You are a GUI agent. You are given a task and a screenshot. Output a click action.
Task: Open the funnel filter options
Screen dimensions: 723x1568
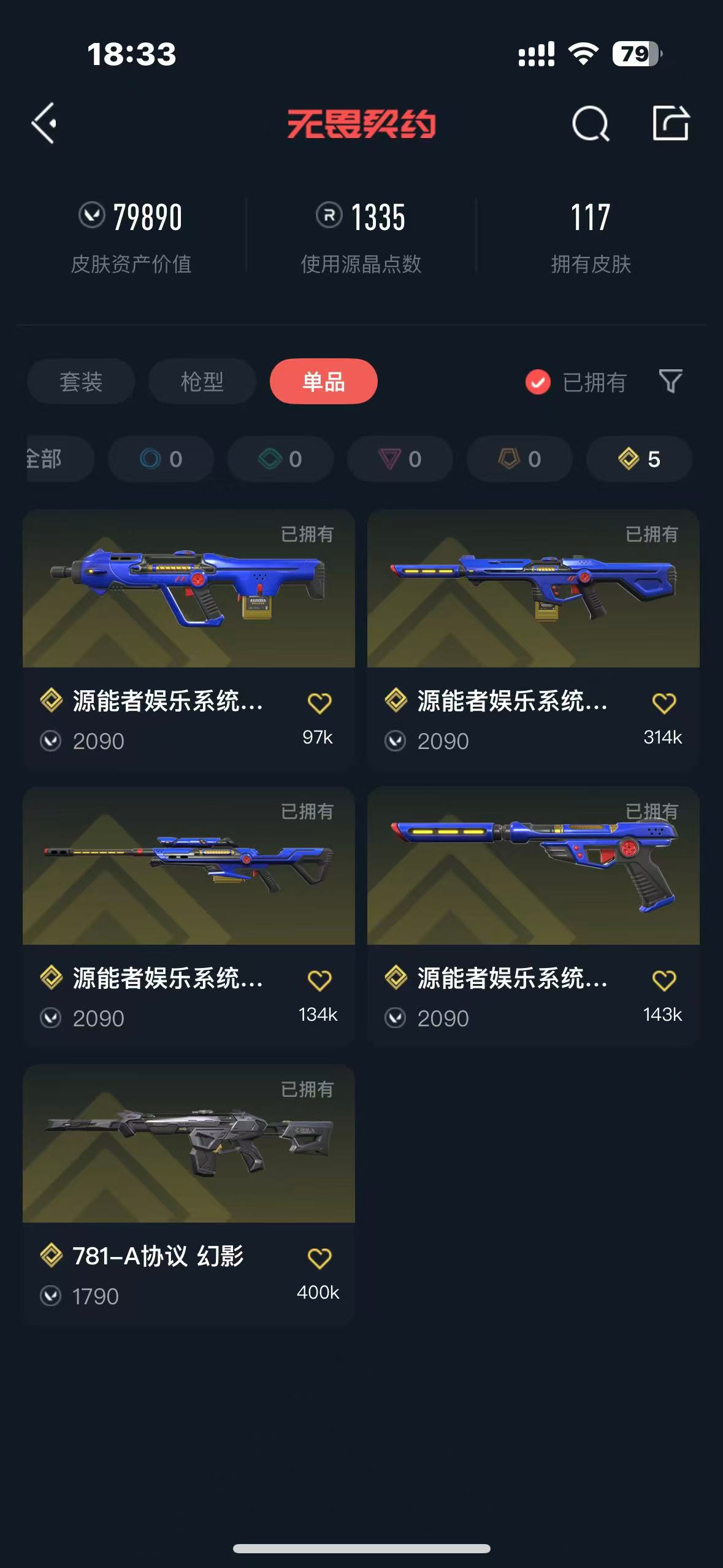point(670,382)
